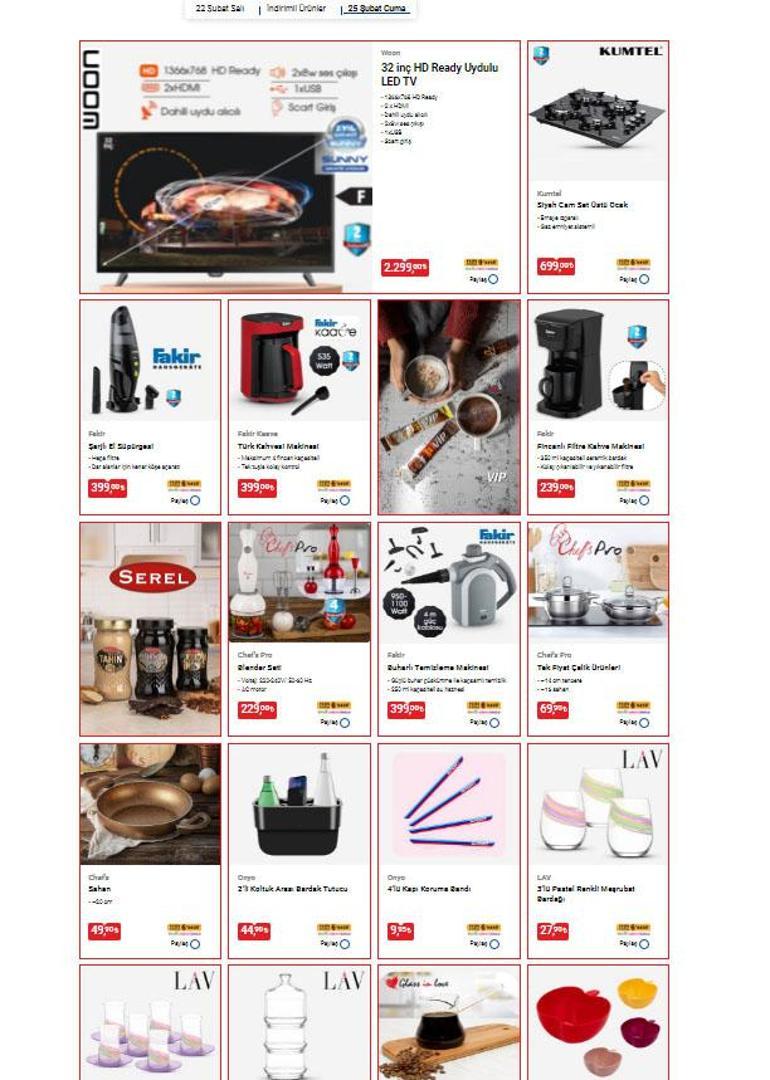Share the Fincanlı Filtre Kahve Makinesi
770x1080 pixels.
pyautogui.click(x=635, y=501)
